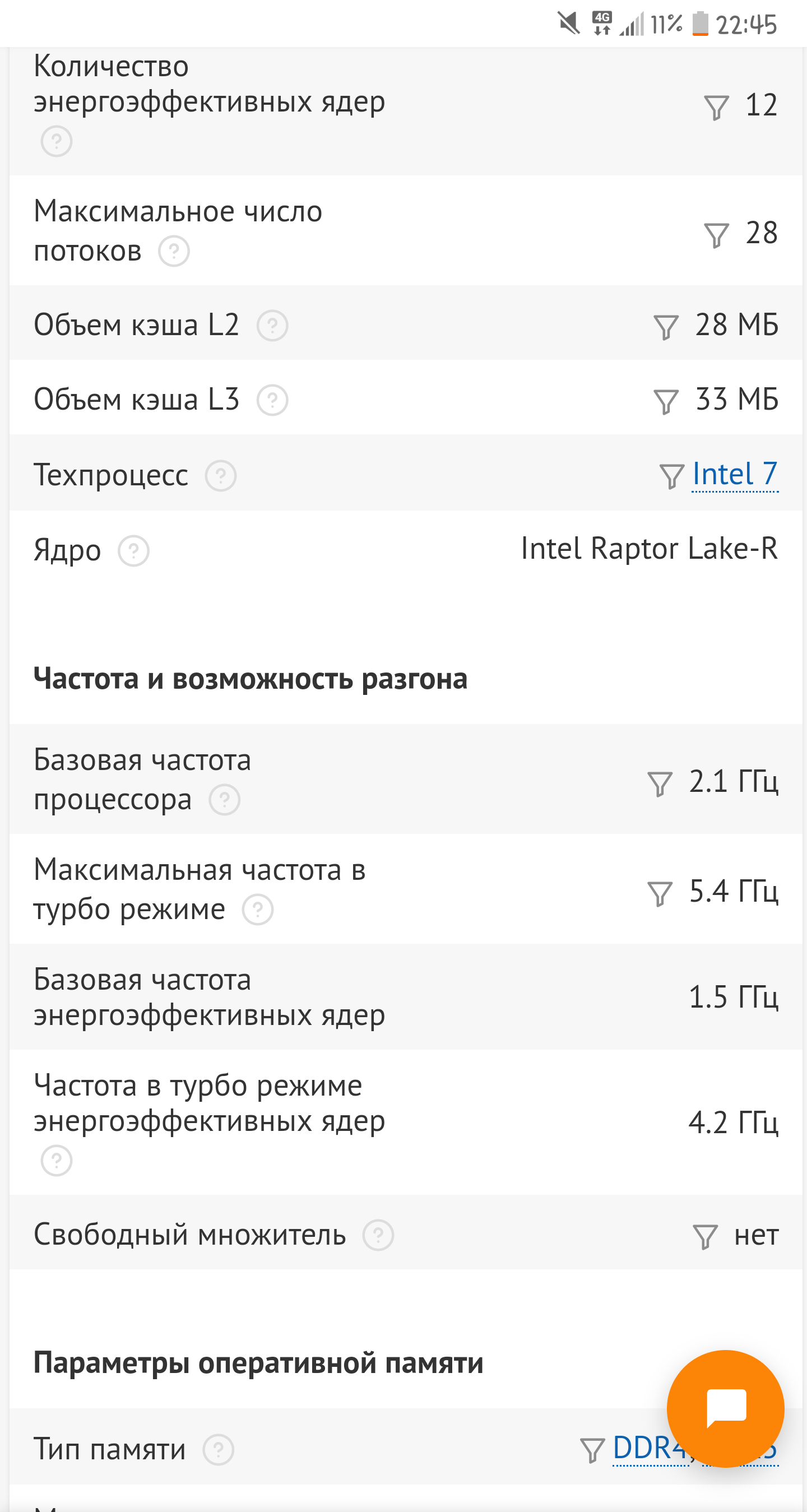Show help for Ядро

(x=134, y=551)
